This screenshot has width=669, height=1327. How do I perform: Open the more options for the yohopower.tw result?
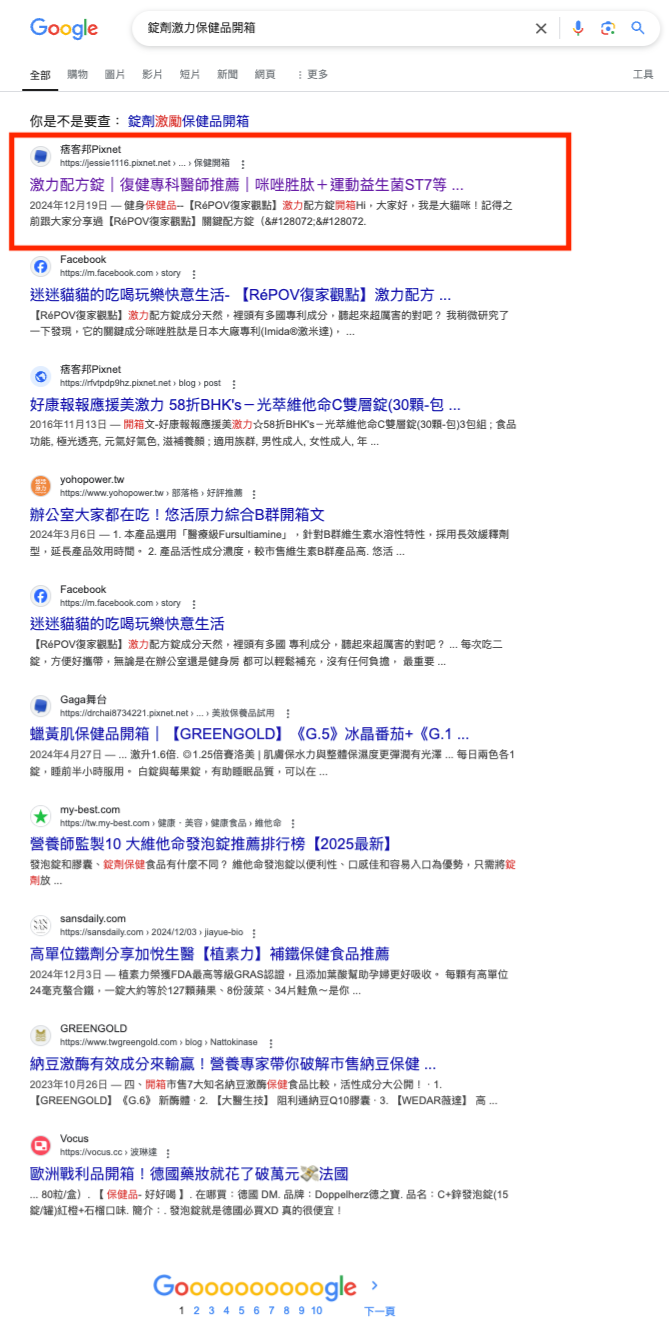click(x=254, y=494)
